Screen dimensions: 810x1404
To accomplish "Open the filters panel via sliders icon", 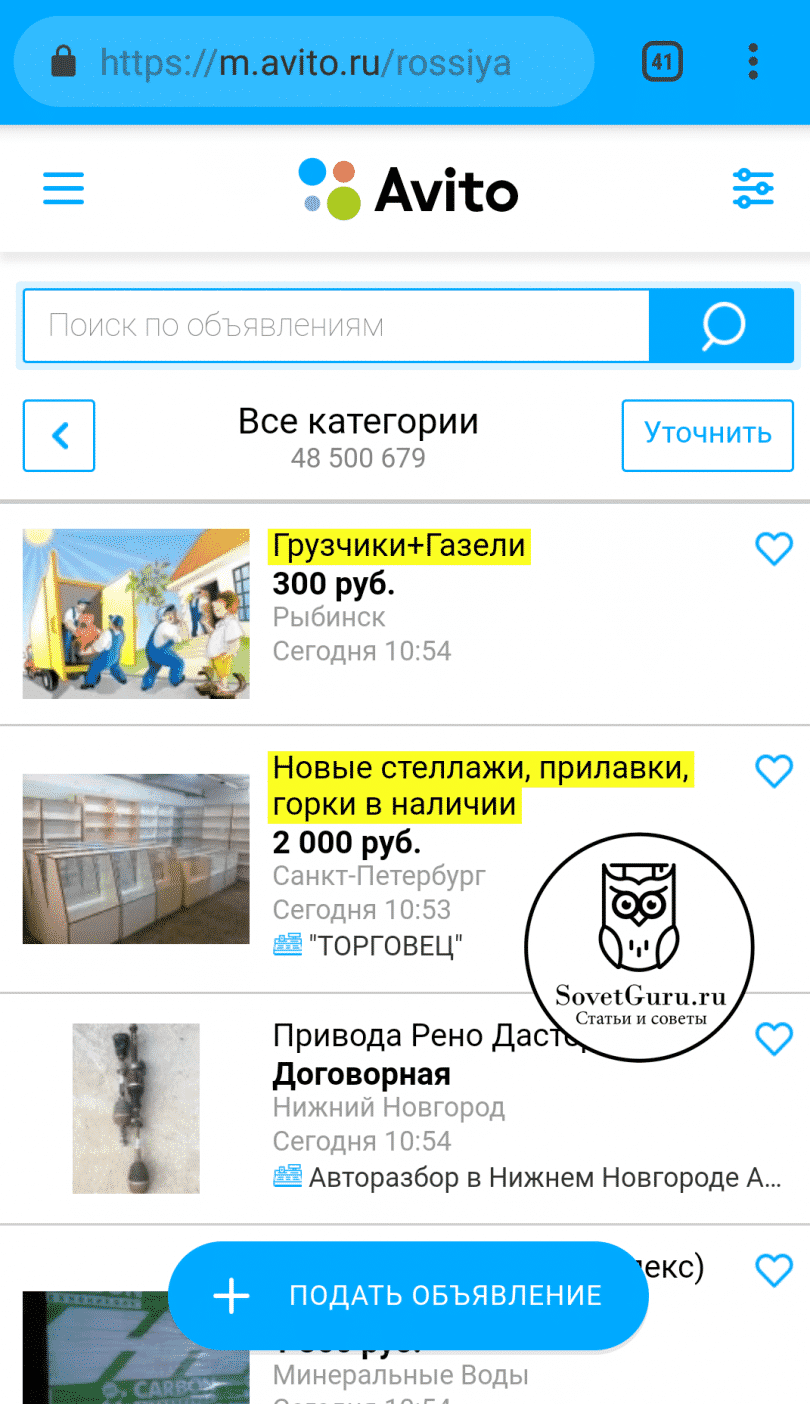I will coord(753,188).
